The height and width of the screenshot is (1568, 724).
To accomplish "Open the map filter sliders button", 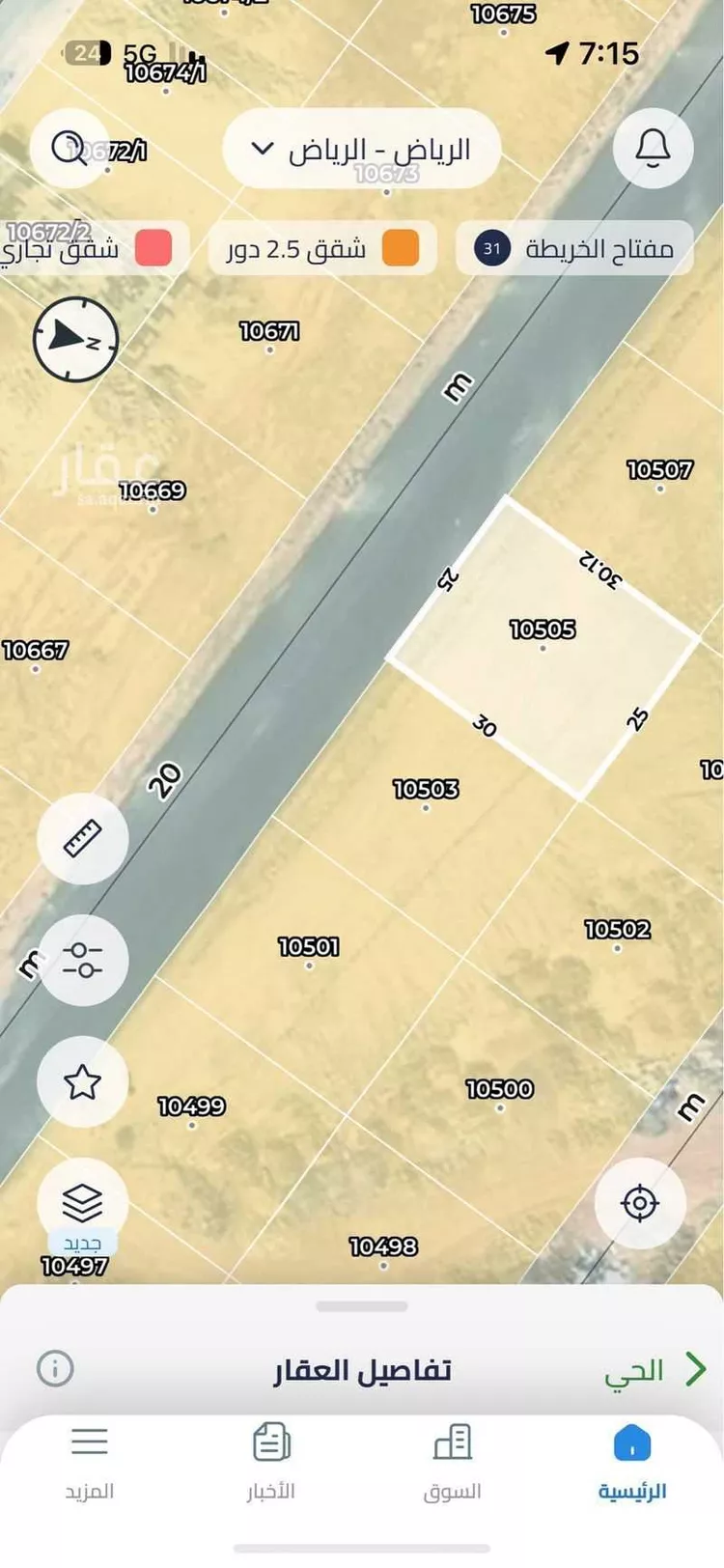I will (83, 960).
